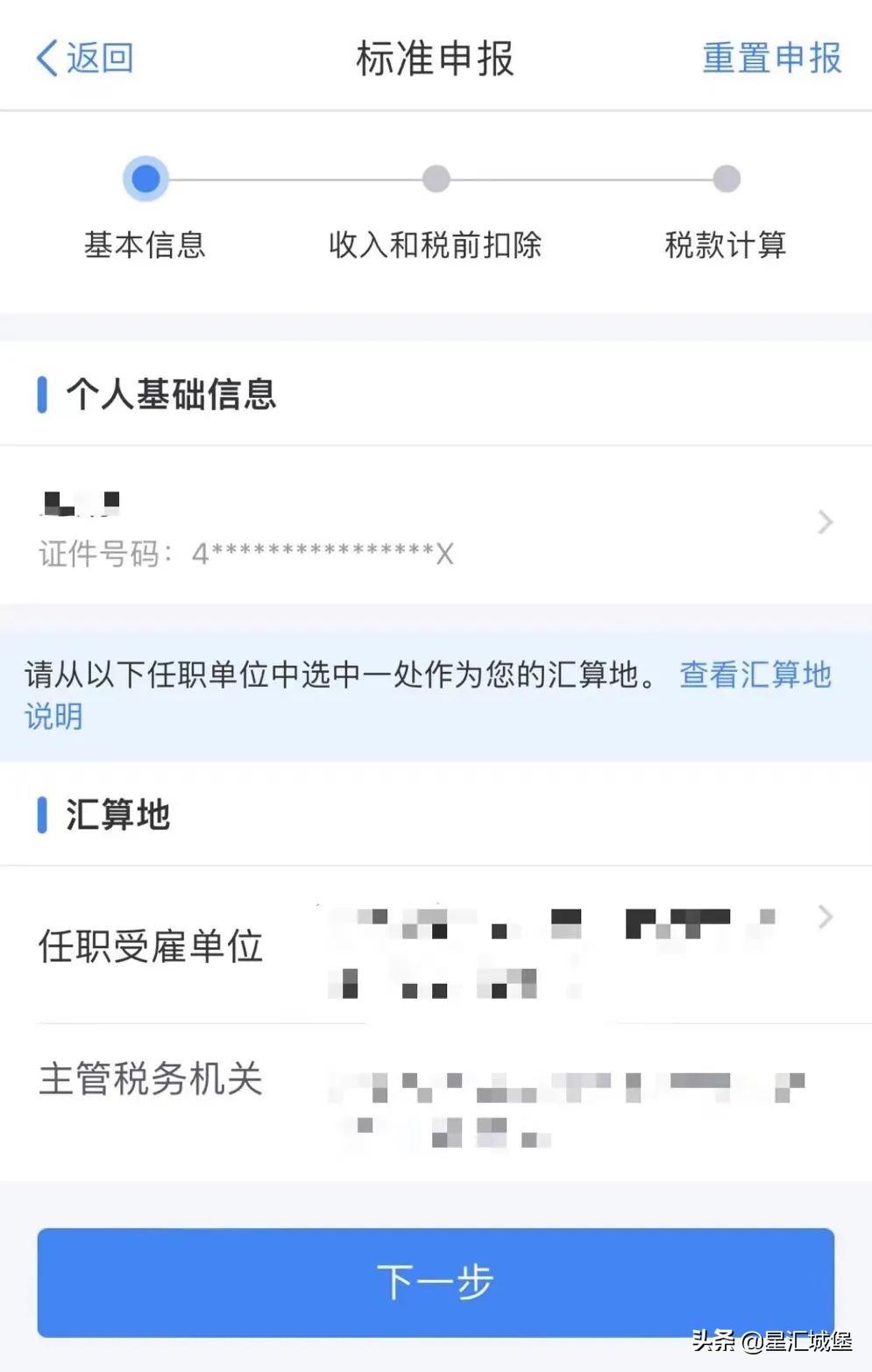Select the masked 证件号码 field
872x1372 pixels.
pos(245,554)
